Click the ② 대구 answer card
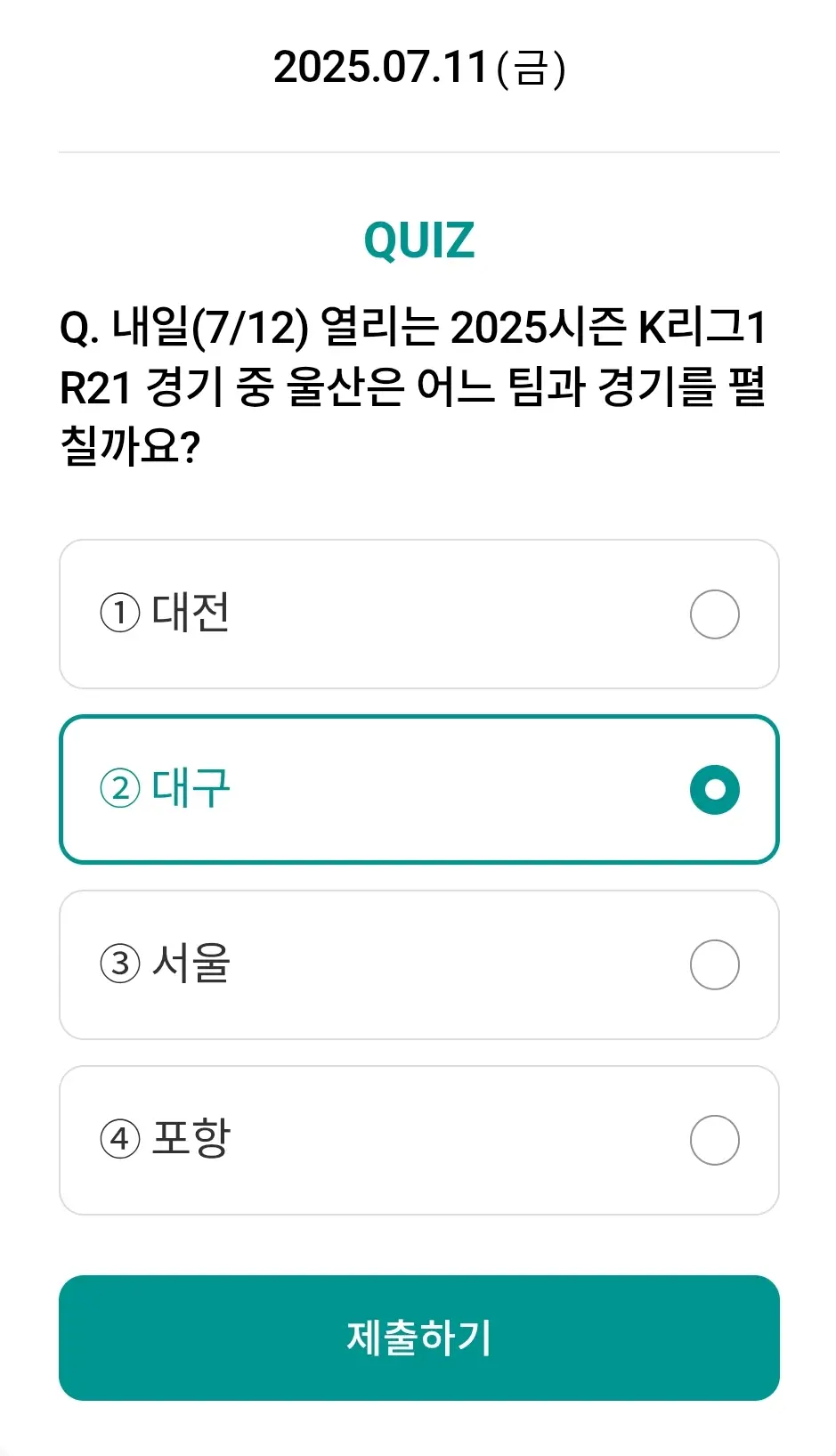Viewport: 836px width, 1456px height. 418,789
